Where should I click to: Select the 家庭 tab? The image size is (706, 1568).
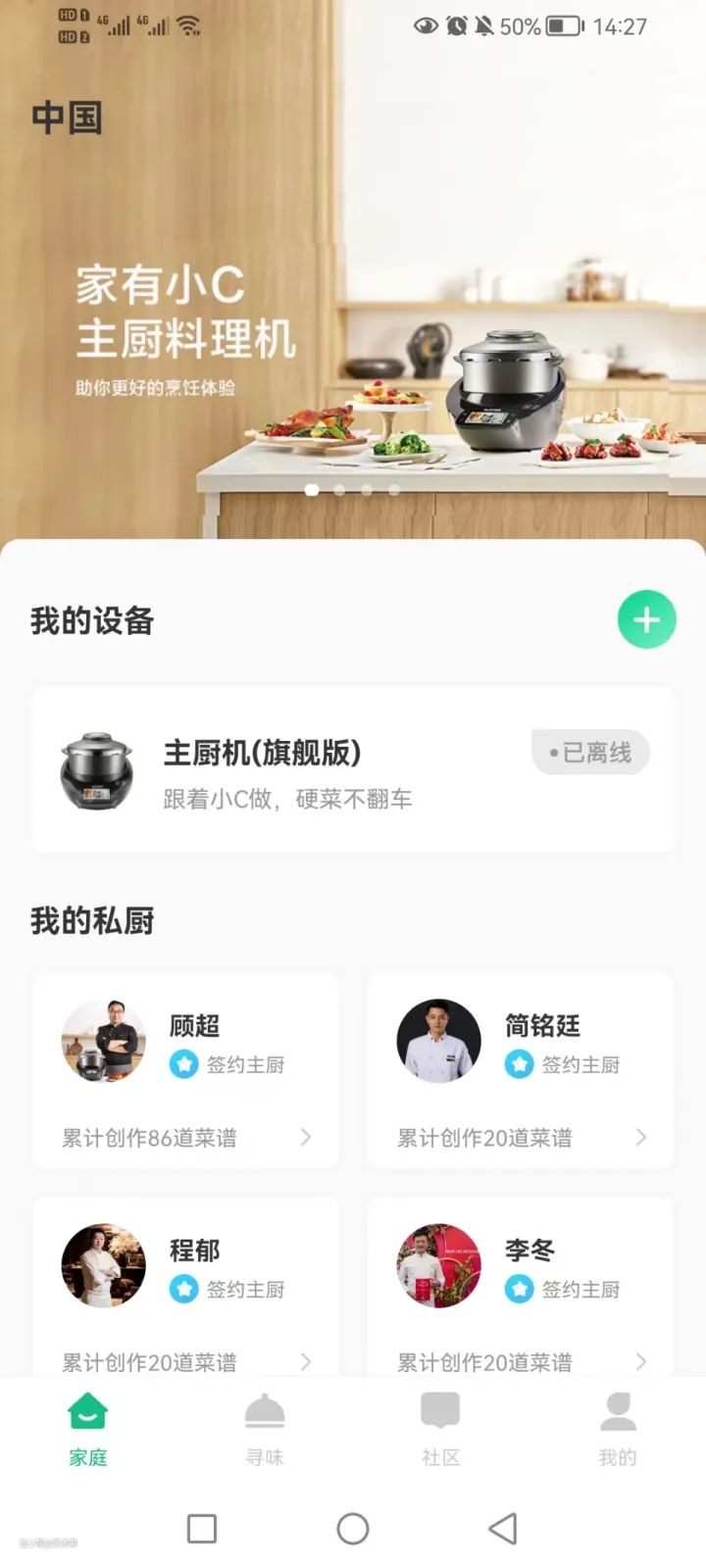(x=88, y=1430)
